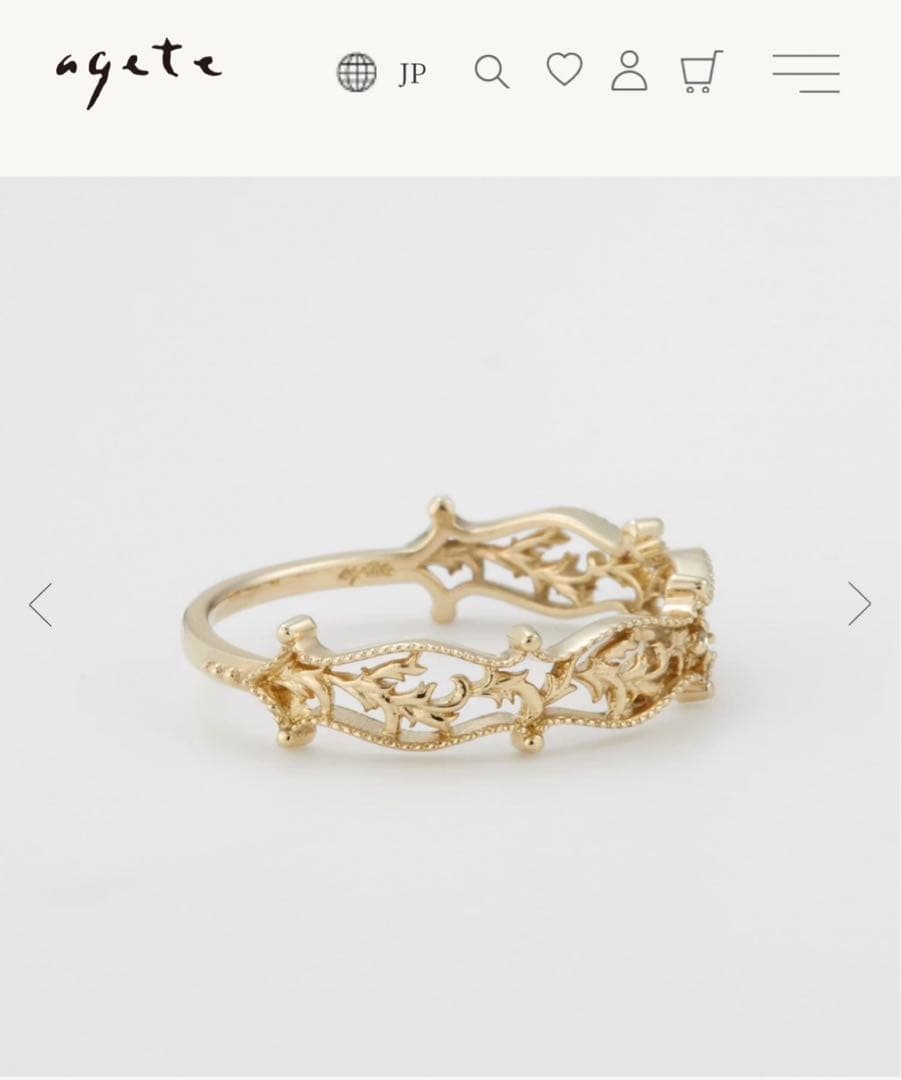Image resolution: width=901 pixels, height=1080 pixels.
Task: Proceed to cart from the cart button
Action: click(x=700, y=70)
